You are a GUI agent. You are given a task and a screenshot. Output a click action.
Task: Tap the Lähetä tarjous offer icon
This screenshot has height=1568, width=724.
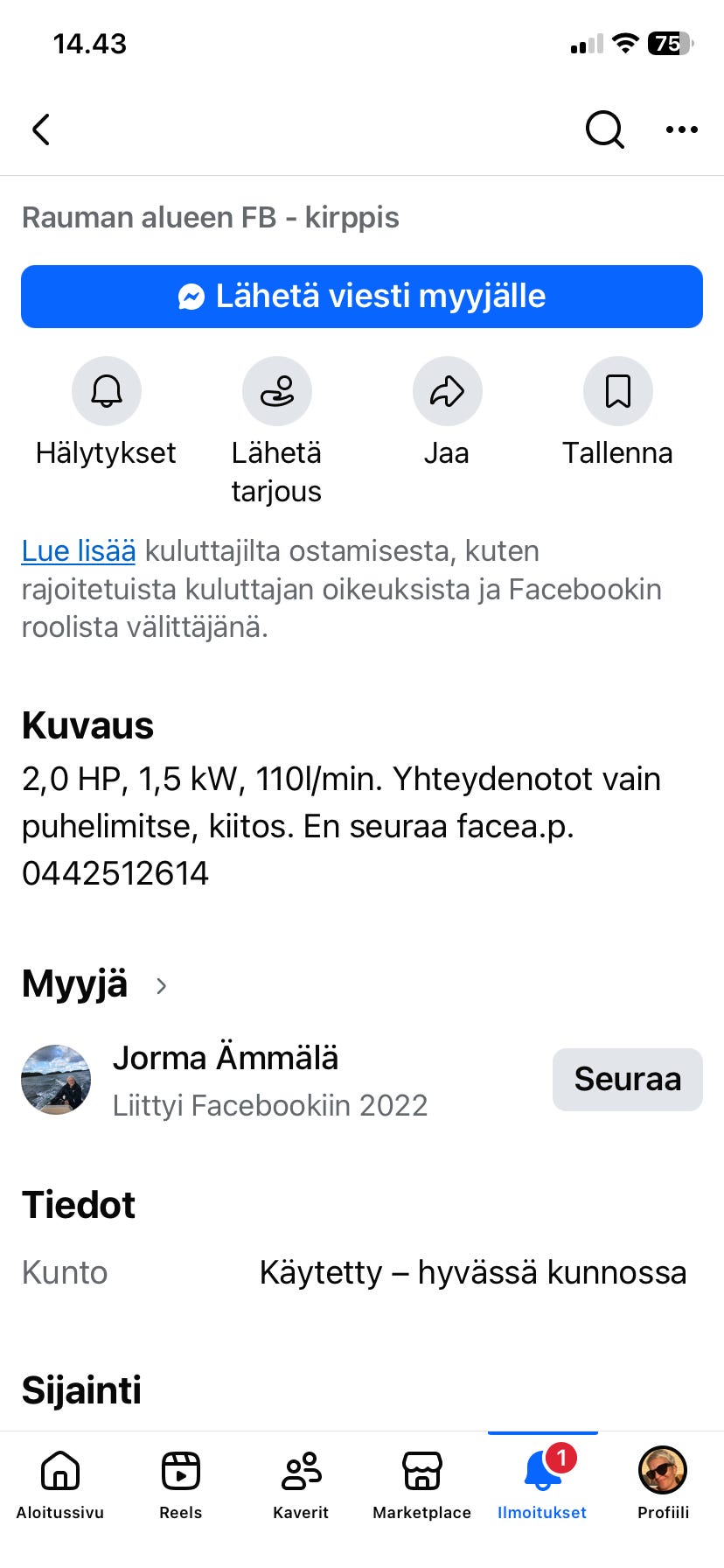tap(276, 391)
